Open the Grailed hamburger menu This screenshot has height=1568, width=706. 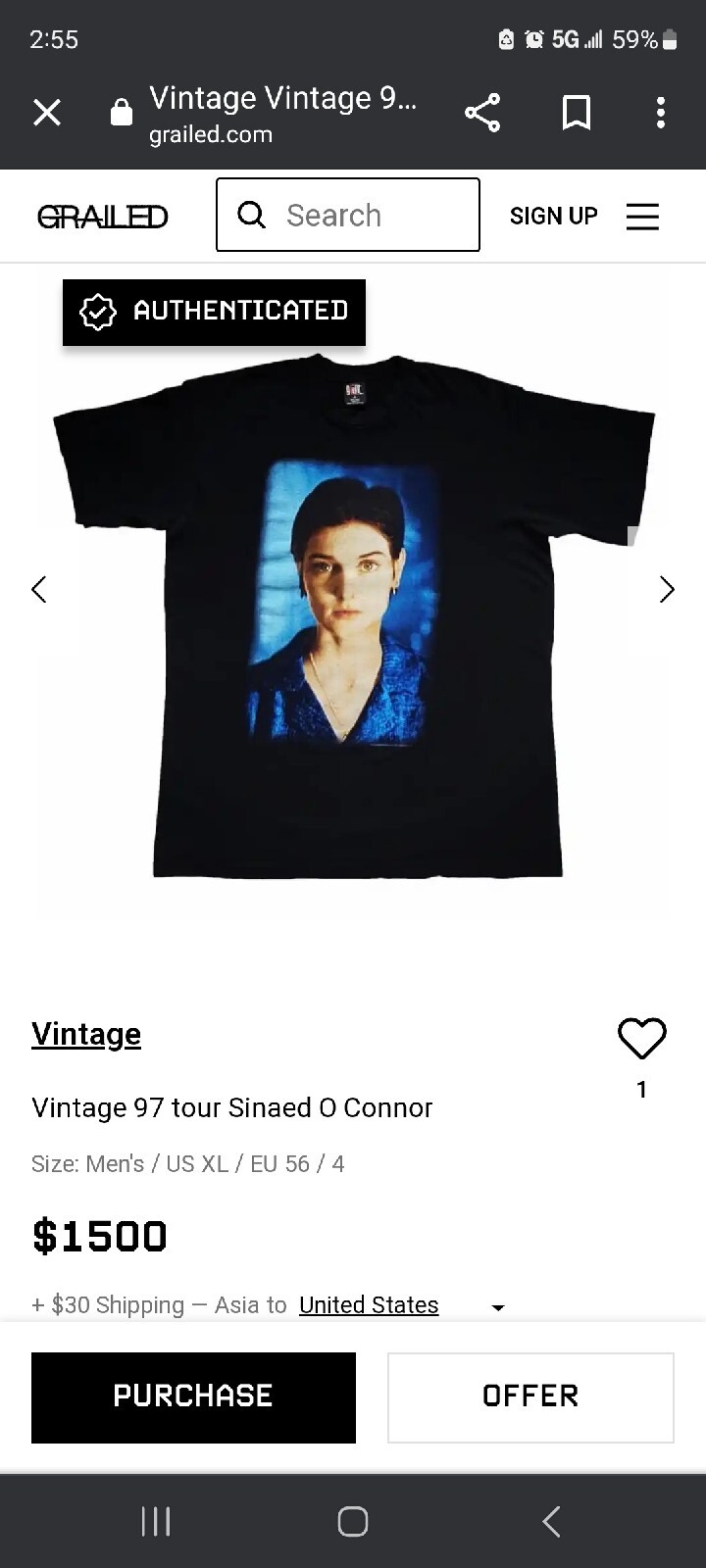(642, 216)
